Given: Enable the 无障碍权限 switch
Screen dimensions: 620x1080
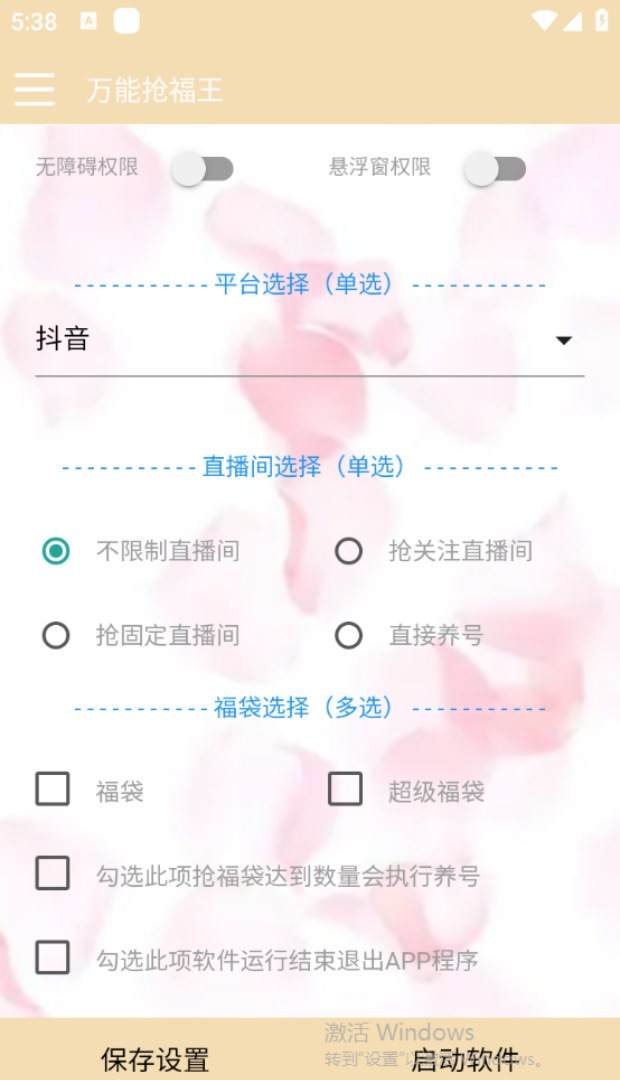Looking at the screenshot, I should pos(202,169).
